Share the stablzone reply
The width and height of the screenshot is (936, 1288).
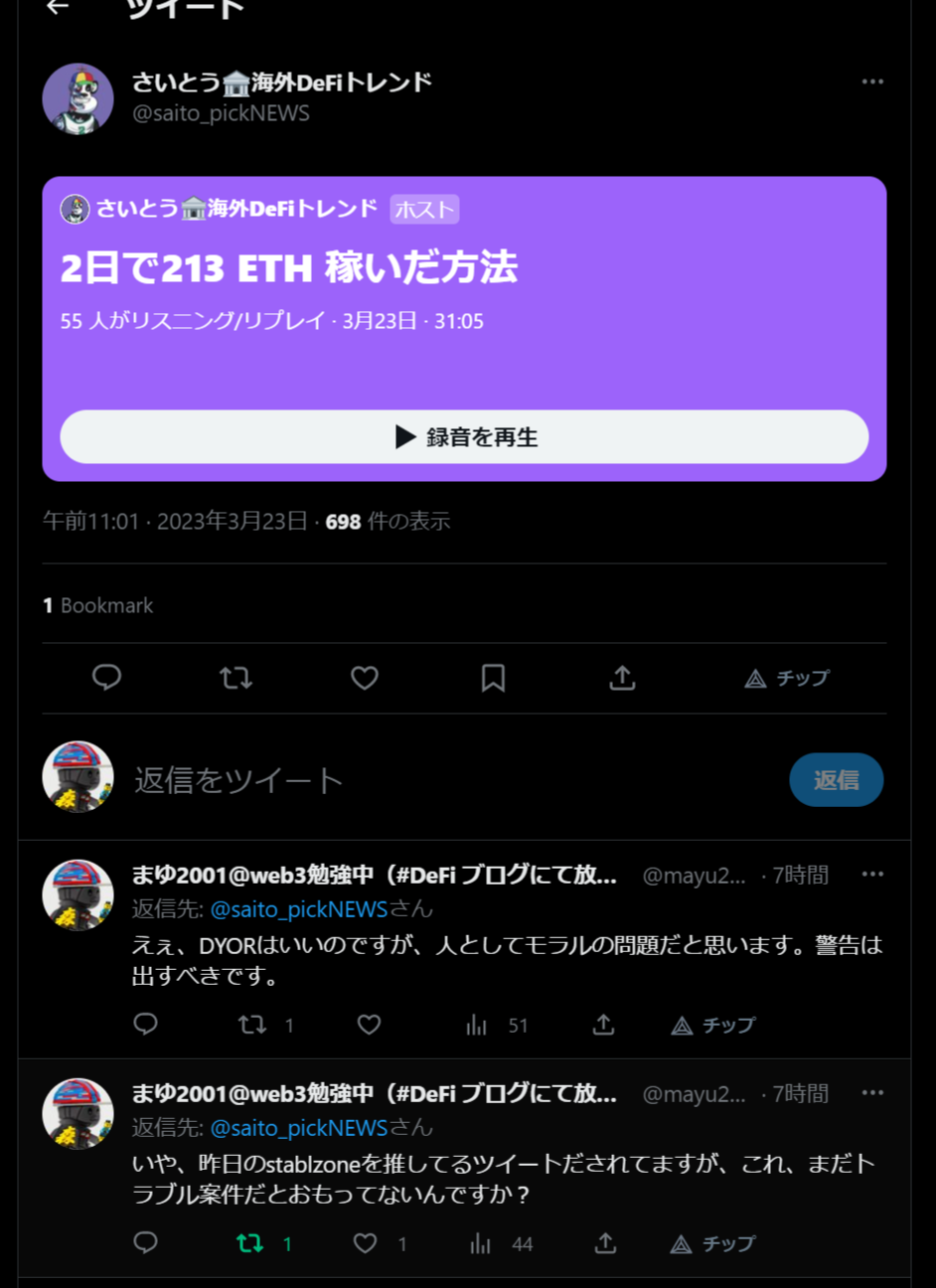click(x=605, y=1243)
